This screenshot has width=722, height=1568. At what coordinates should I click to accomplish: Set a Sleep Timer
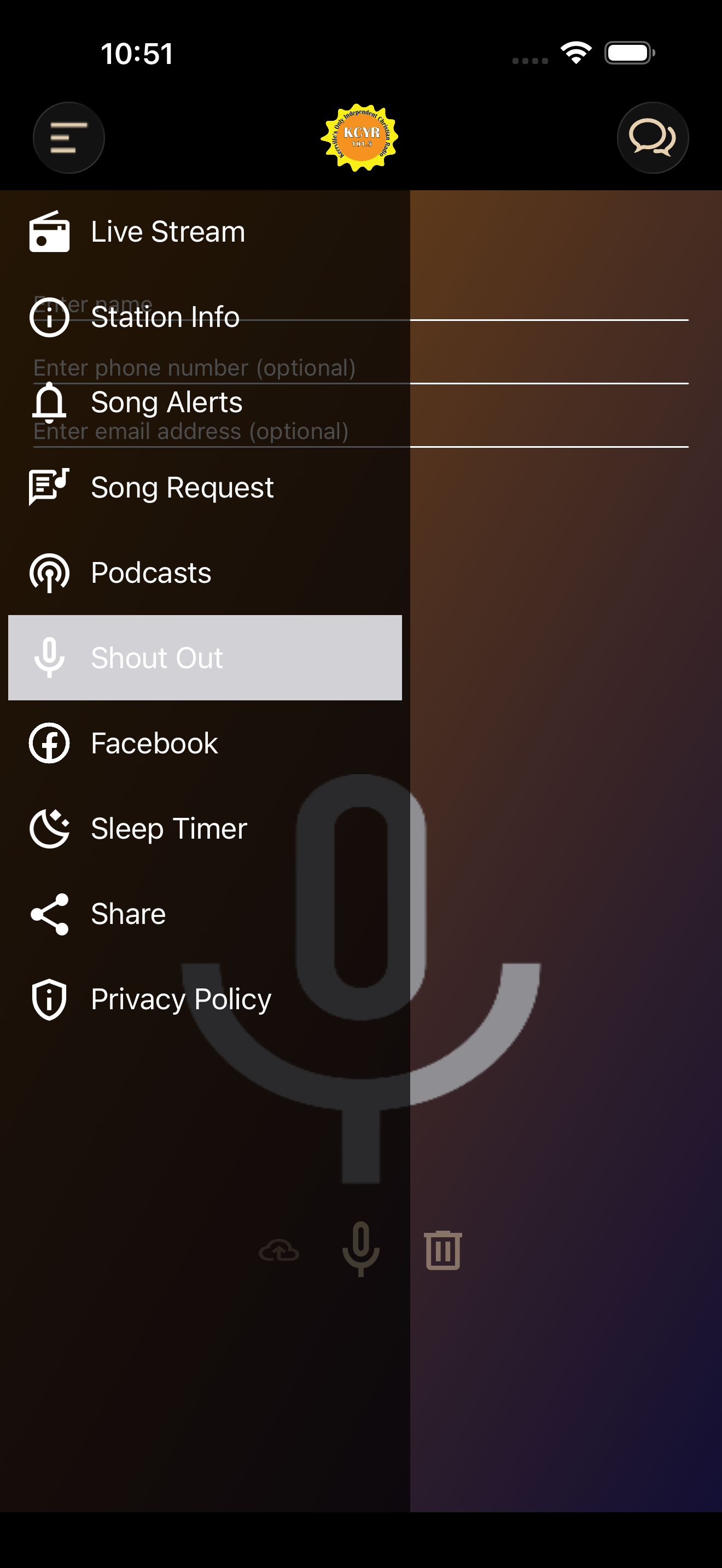coord(205,828)
